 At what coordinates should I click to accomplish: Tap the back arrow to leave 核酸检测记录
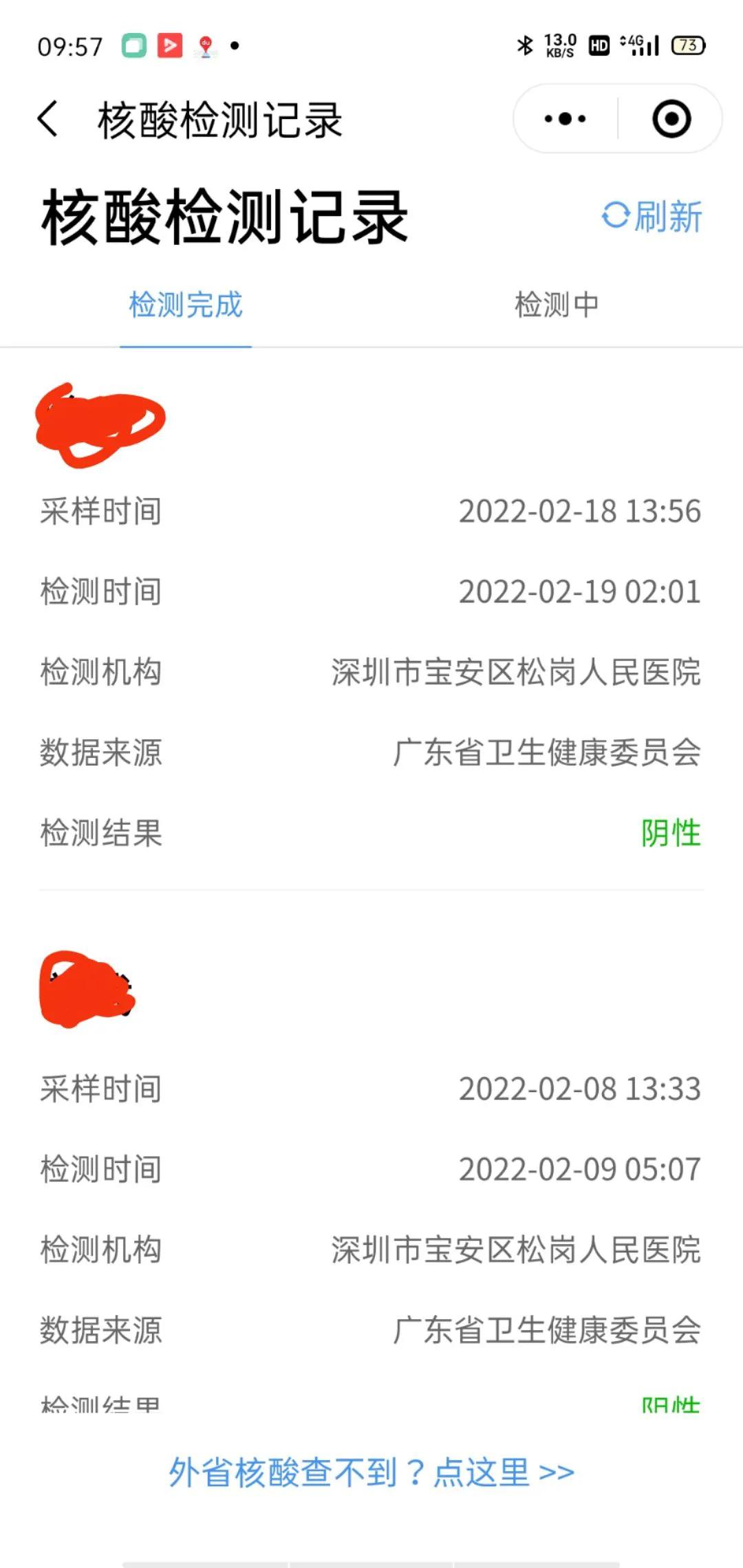(47, 118)
